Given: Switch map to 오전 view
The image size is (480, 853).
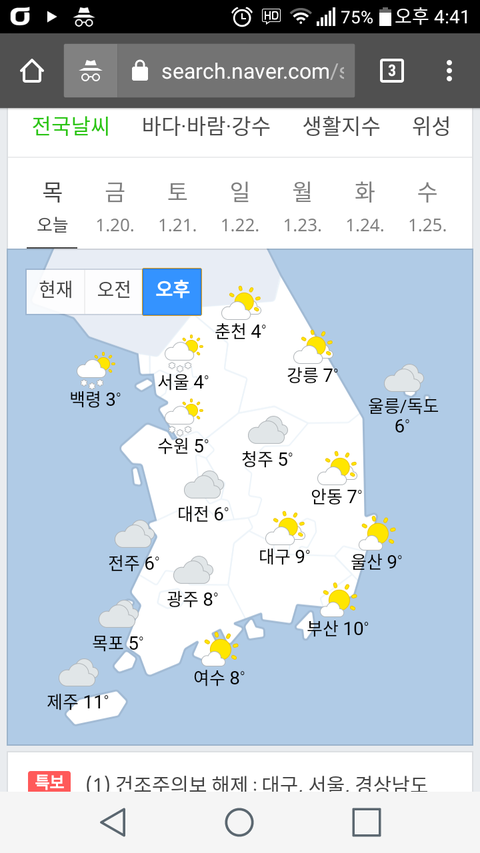Looking at the screenshot, I should coord(114,291).
